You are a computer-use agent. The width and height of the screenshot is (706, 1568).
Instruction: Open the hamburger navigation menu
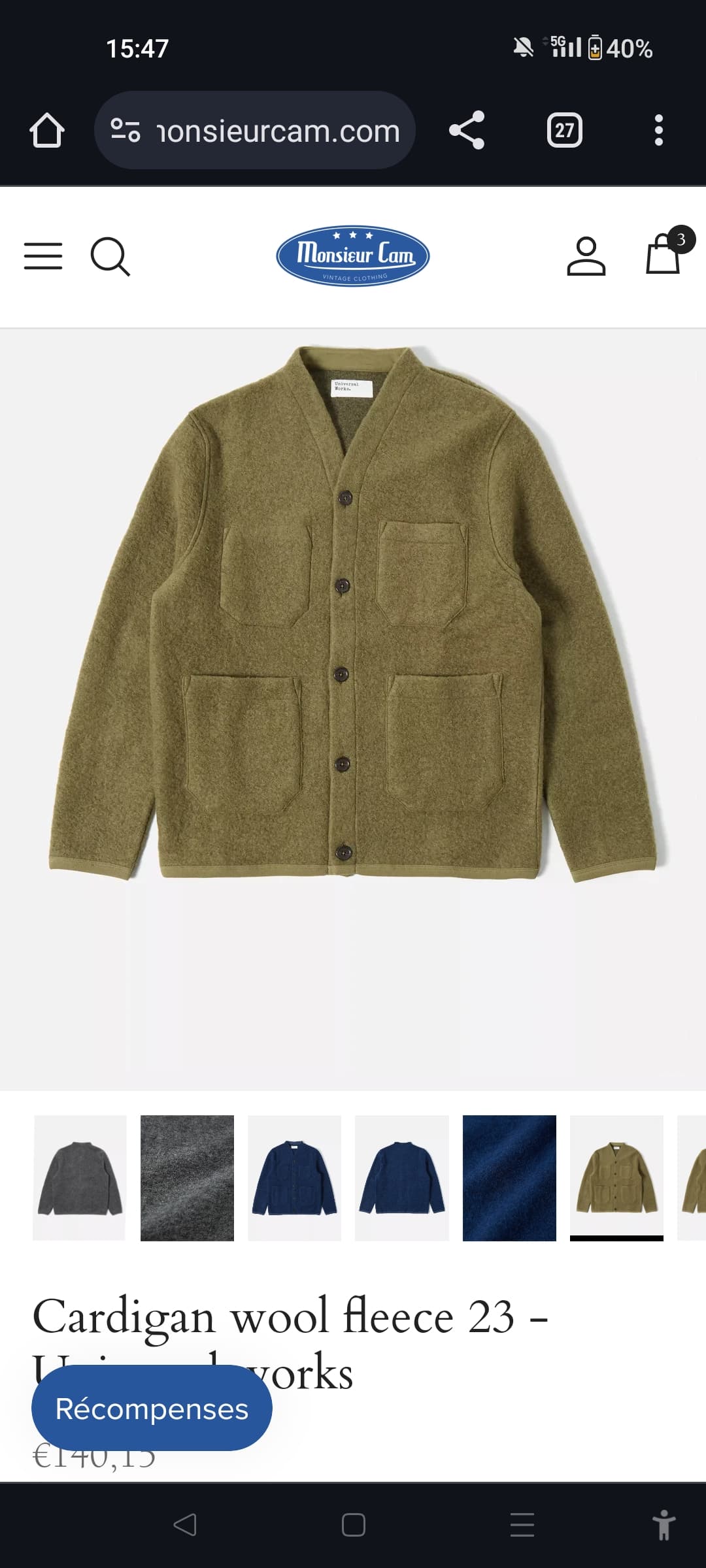click(x=43, y=256)
